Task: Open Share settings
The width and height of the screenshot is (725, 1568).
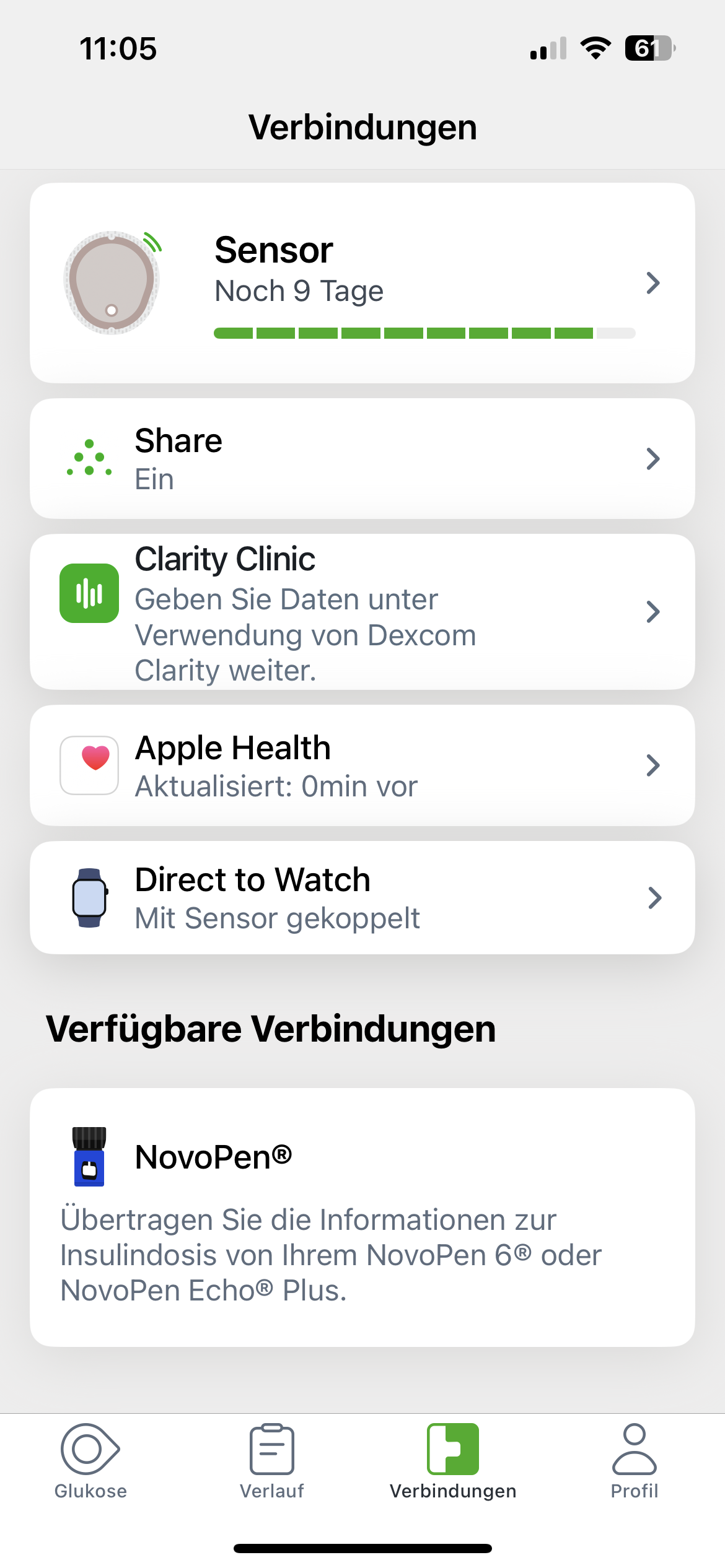Action: pyautogui.click(x=362, y=459)
